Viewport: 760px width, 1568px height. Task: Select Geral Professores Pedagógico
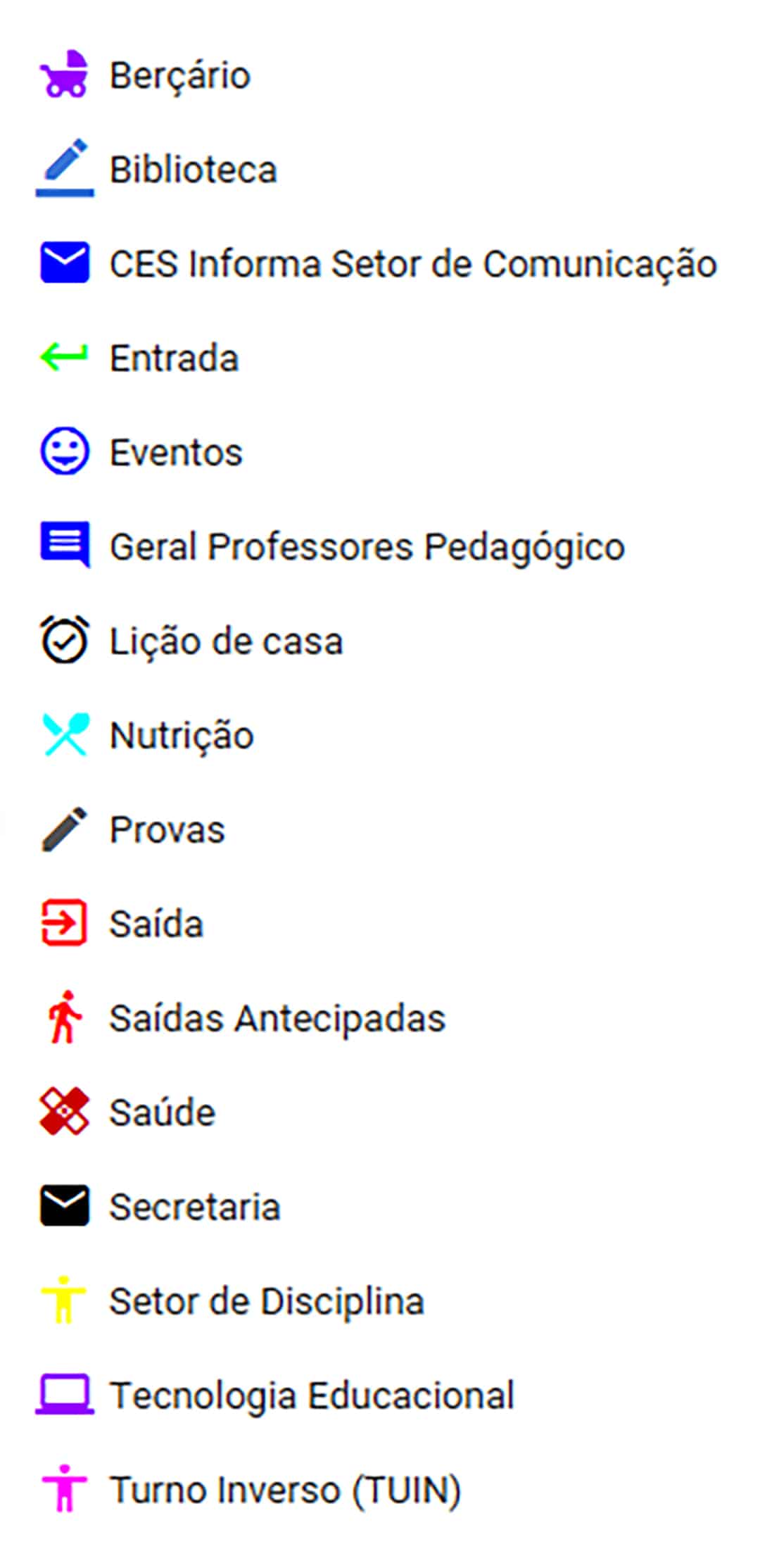pos(367,547)
